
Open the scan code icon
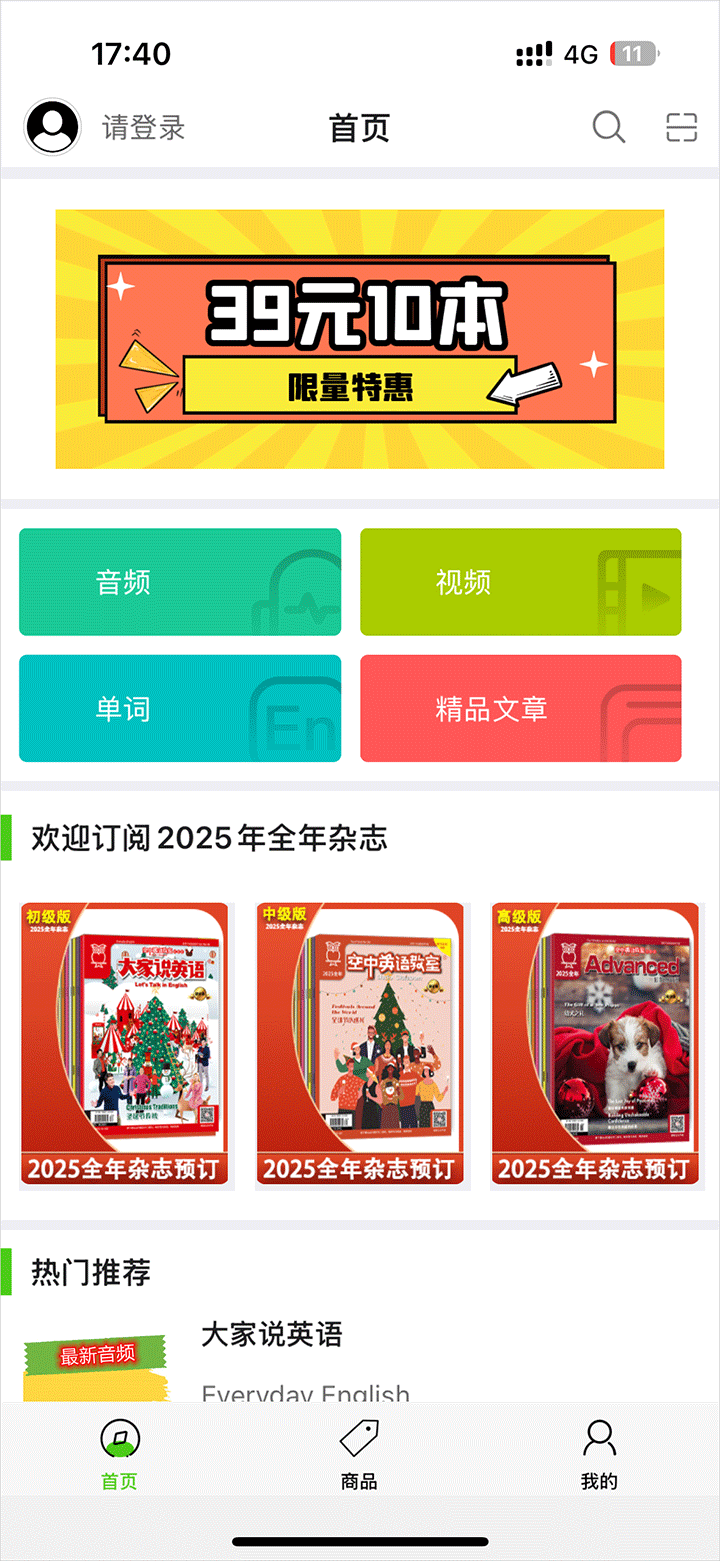681,128
